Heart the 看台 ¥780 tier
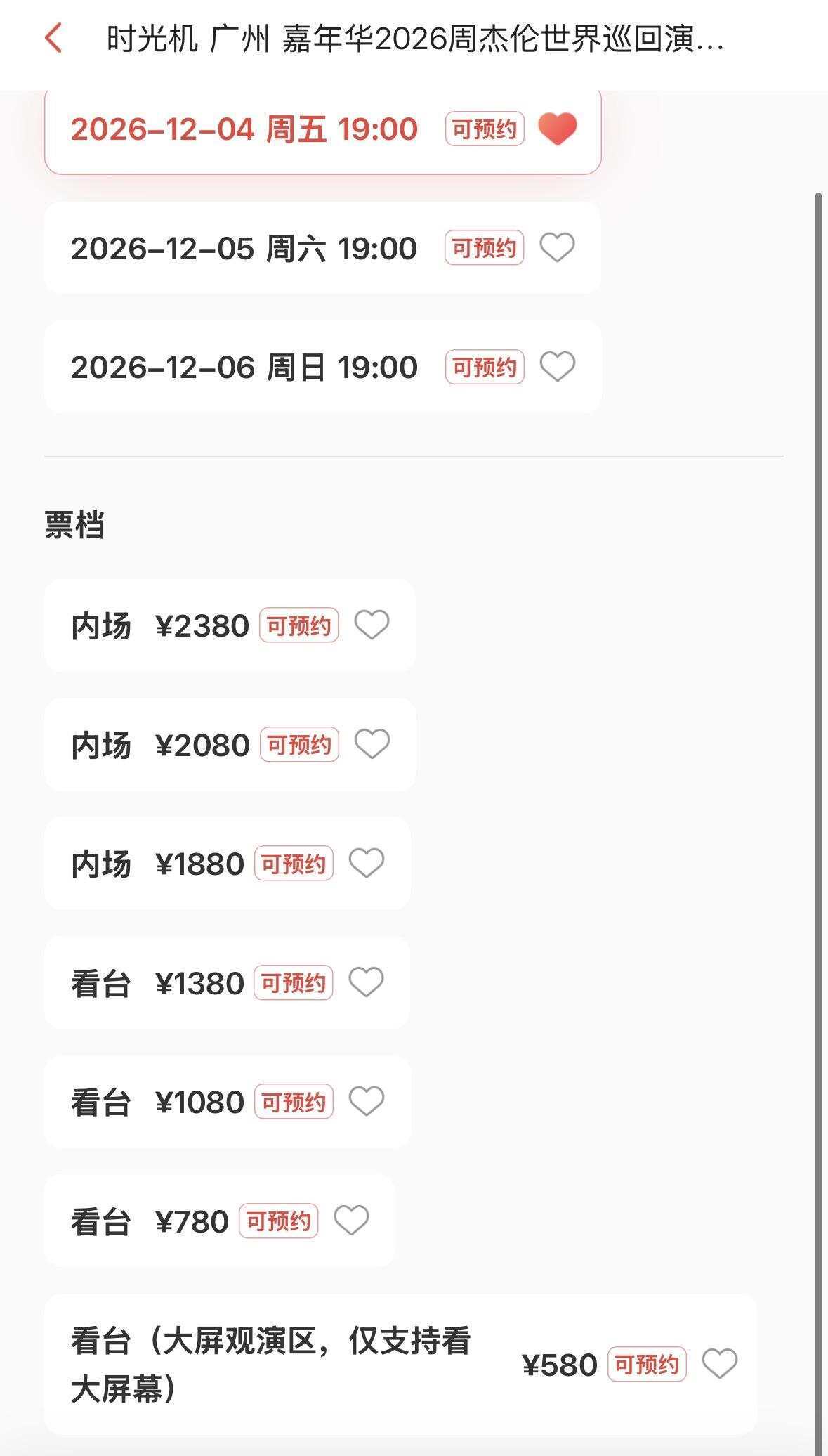The height and width of the screenshot is (1456, 828). tap(351, 1221)
